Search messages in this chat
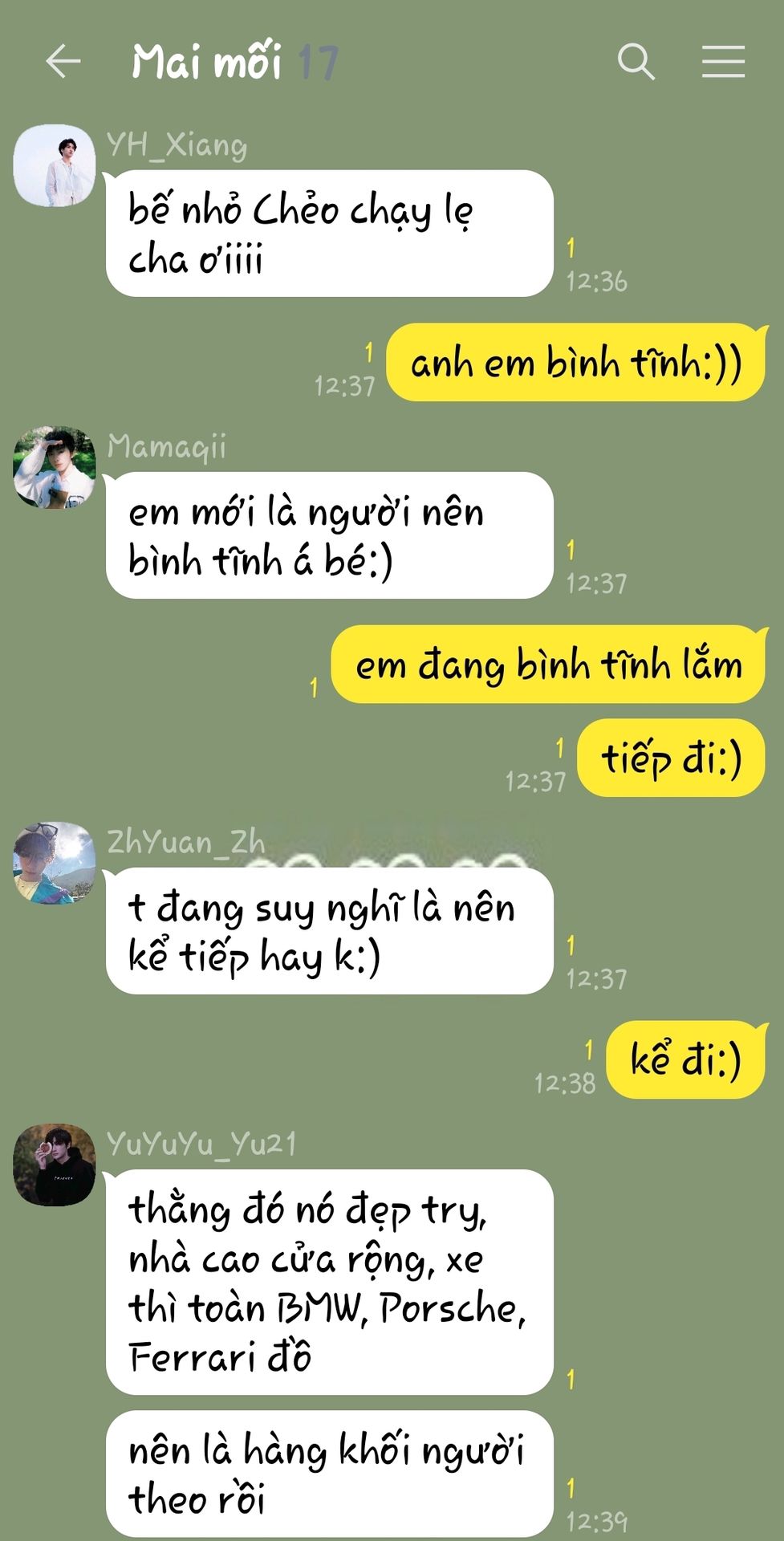This screenshot has height=1541, width=784. [636, 61]
